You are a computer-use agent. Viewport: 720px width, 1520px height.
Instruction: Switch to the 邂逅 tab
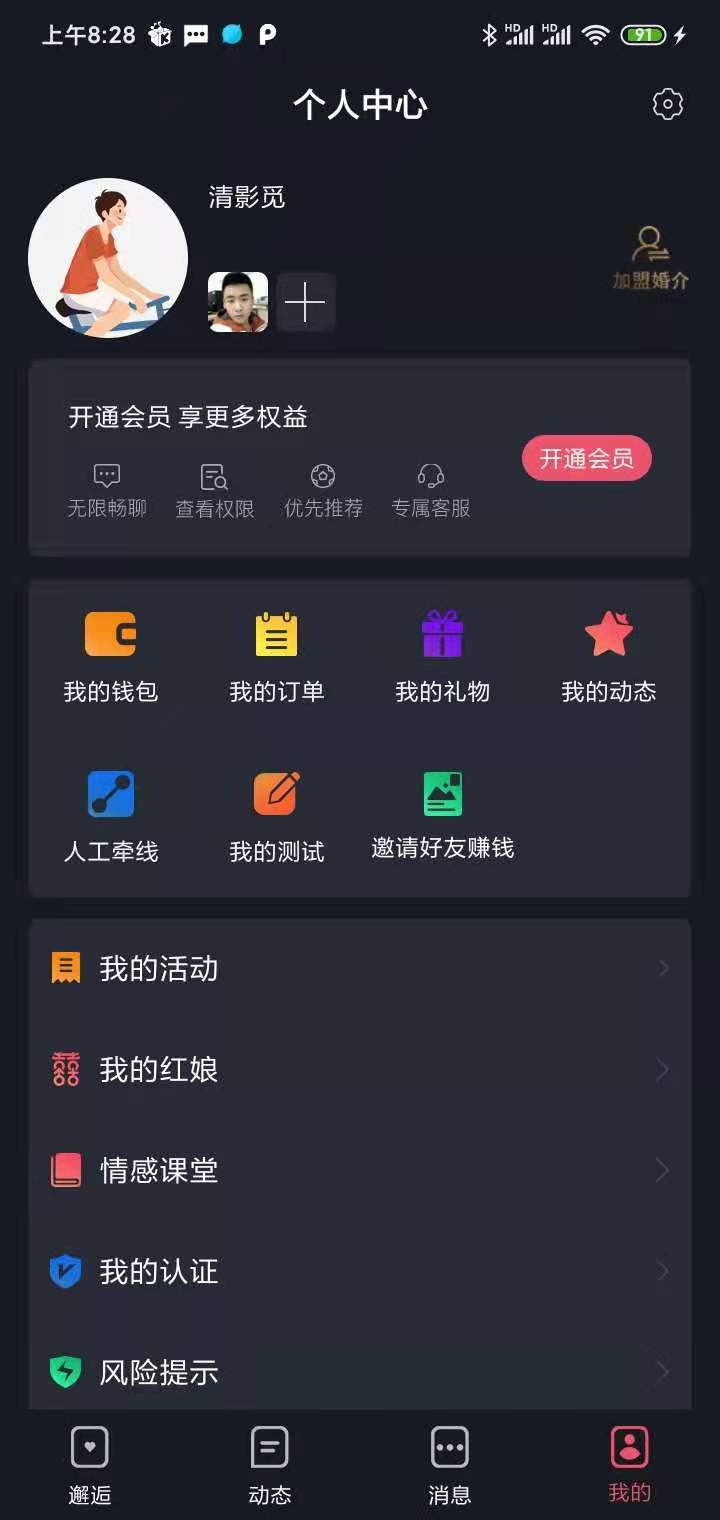pyautogui.click(x=90, y=1466)
